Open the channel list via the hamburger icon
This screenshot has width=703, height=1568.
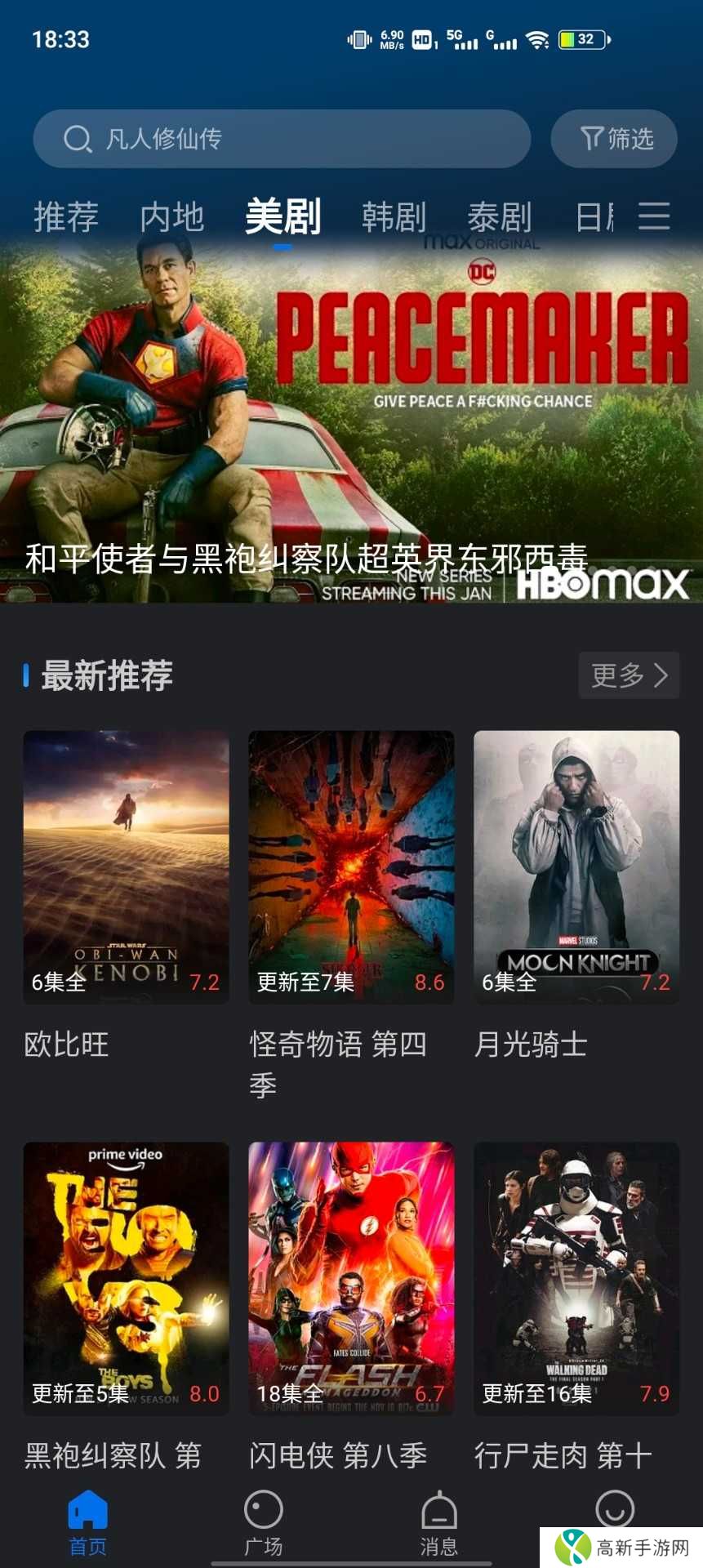(653, 216)
